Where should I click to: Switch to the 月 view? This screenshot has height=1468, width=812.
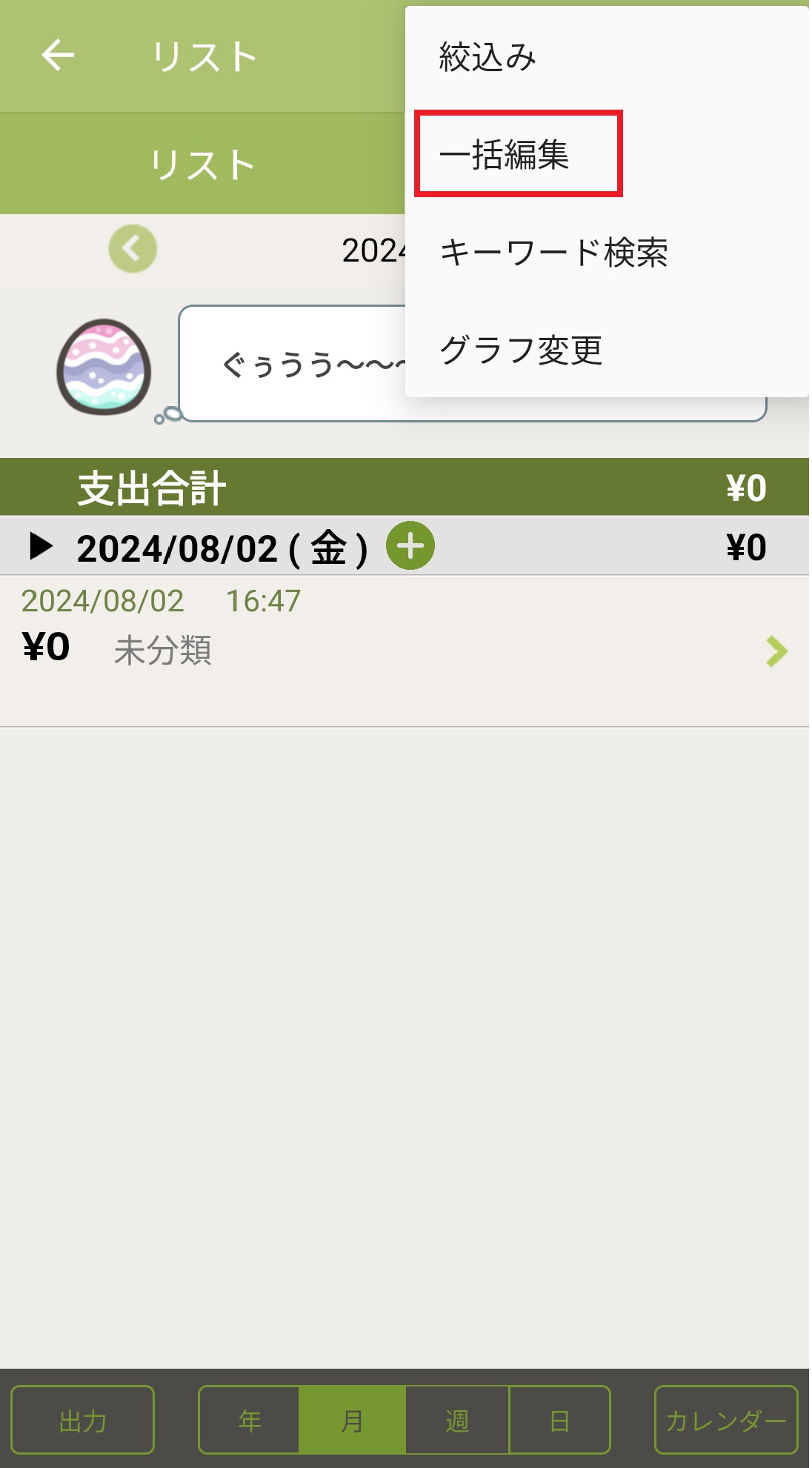[x=353, y=1420]
